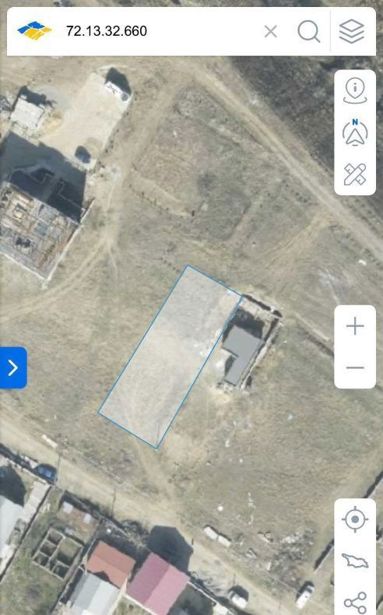Reset map orientation to north

click(355, 133)
